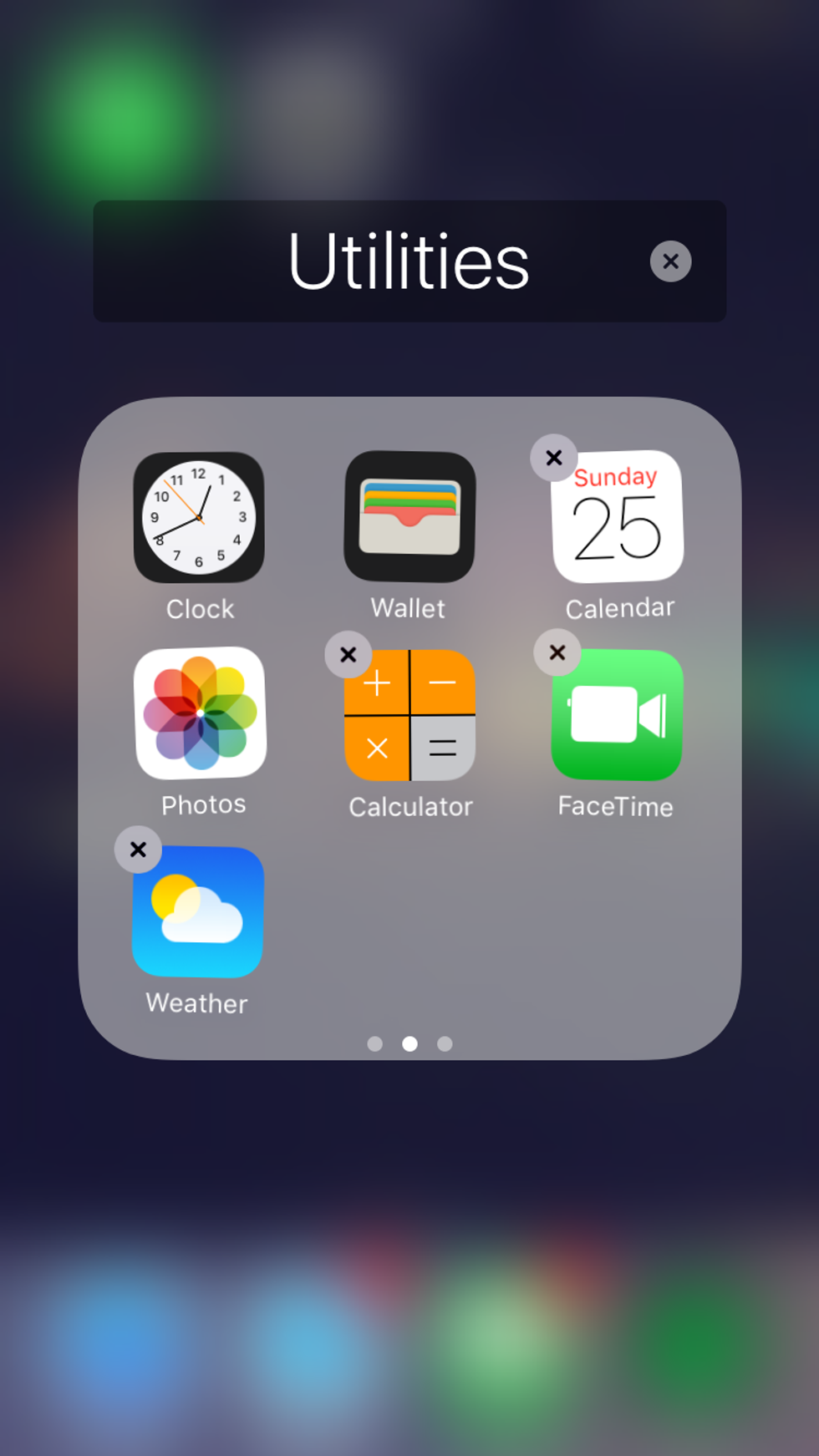Screen dimensions: 819x1456
Task: Open the Wallet app
Action: 409,517
